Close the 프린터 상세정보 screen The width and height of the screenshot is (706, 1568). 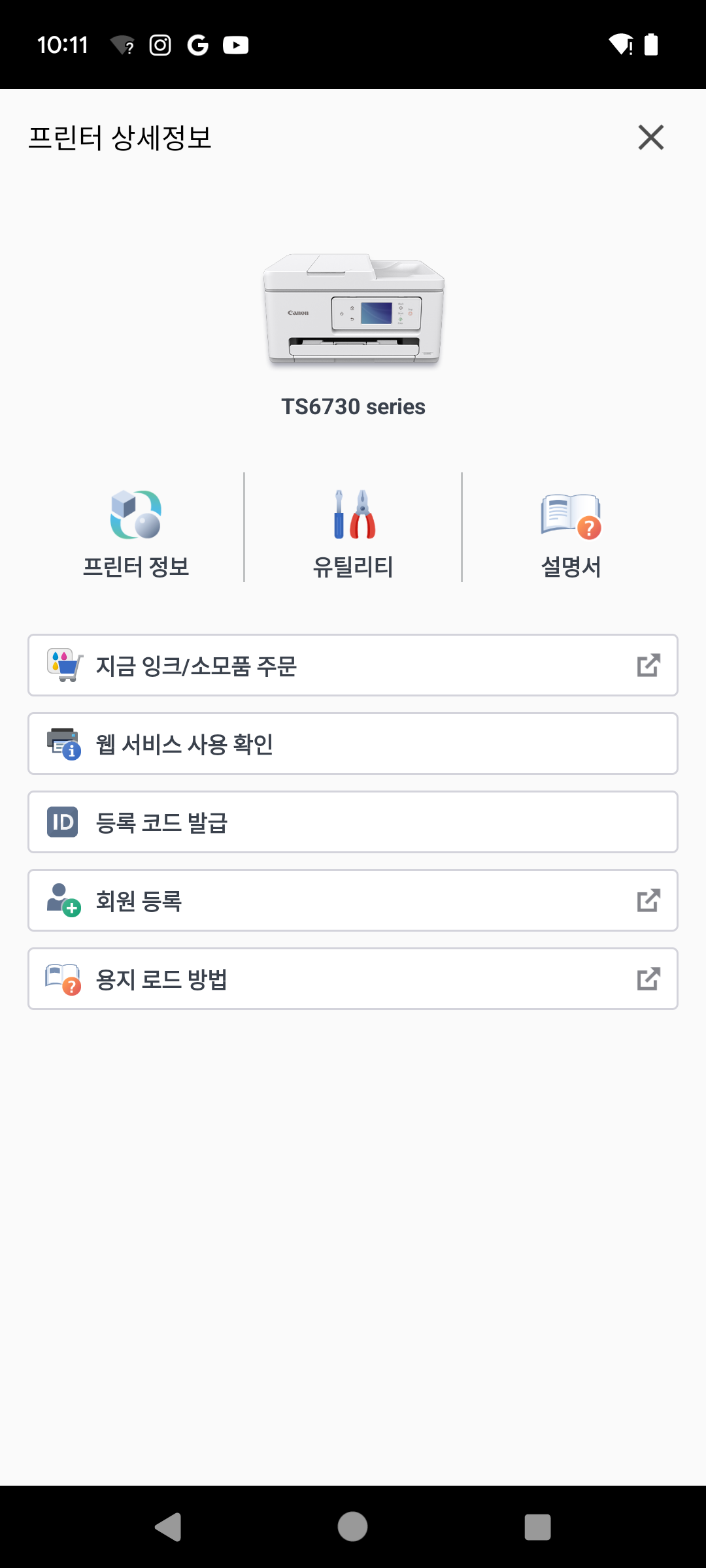click(650, 137)
